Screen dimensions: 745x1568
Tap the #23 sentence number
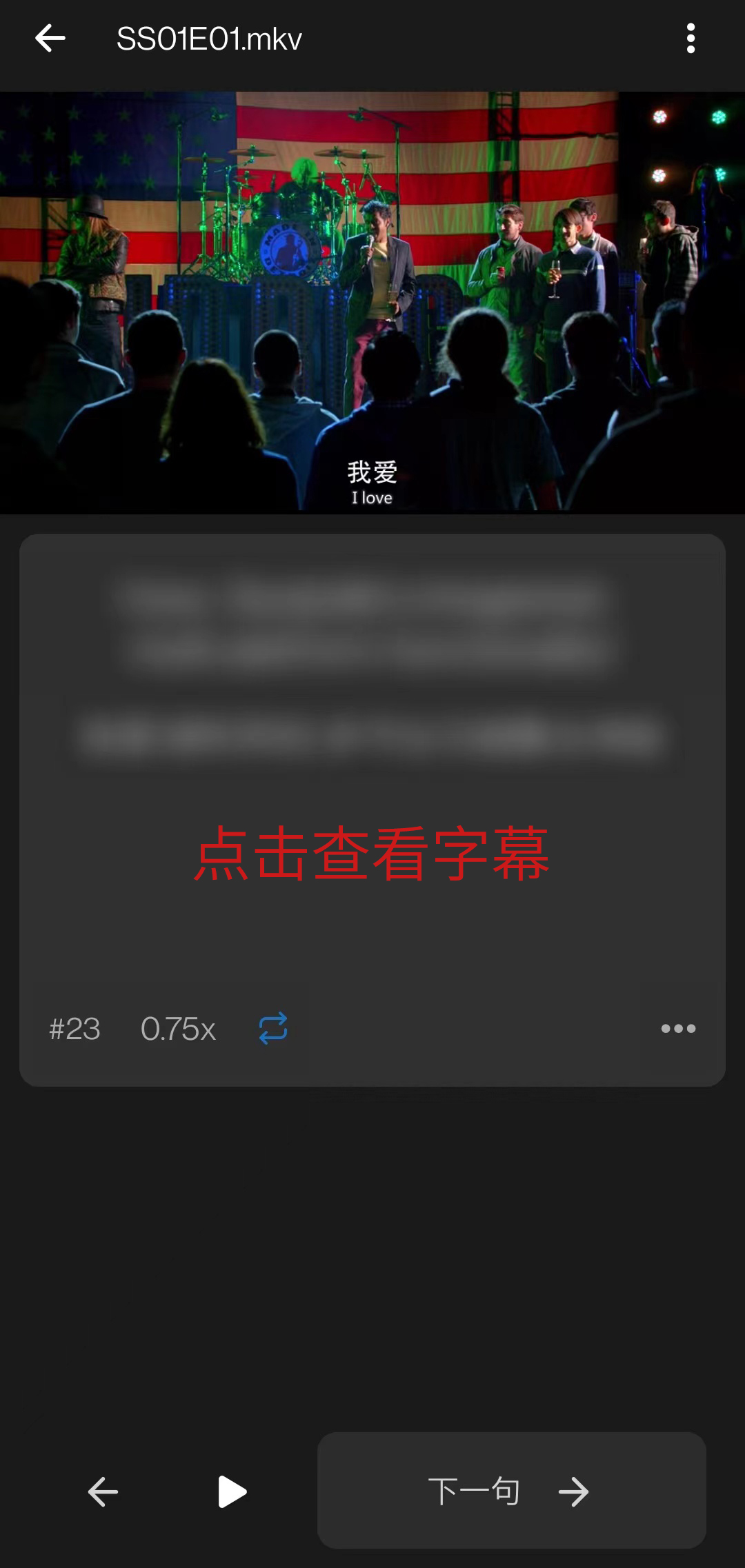pyautogui.click(x=74, y=1029)
